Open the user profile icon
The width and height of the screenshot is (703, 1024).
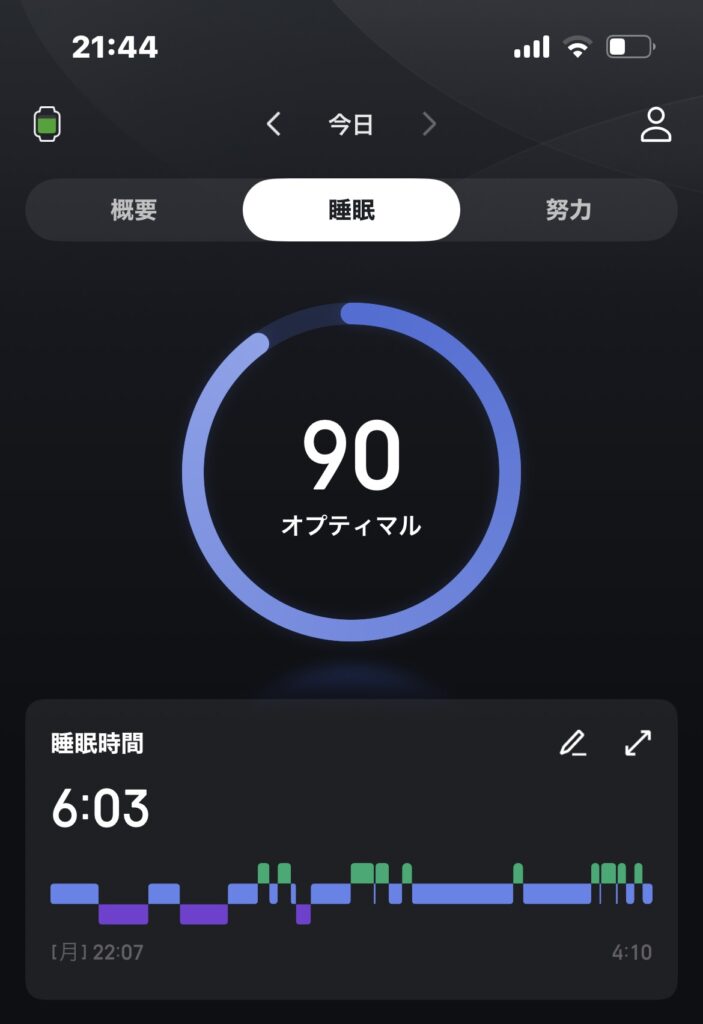(x=655, y=124)
